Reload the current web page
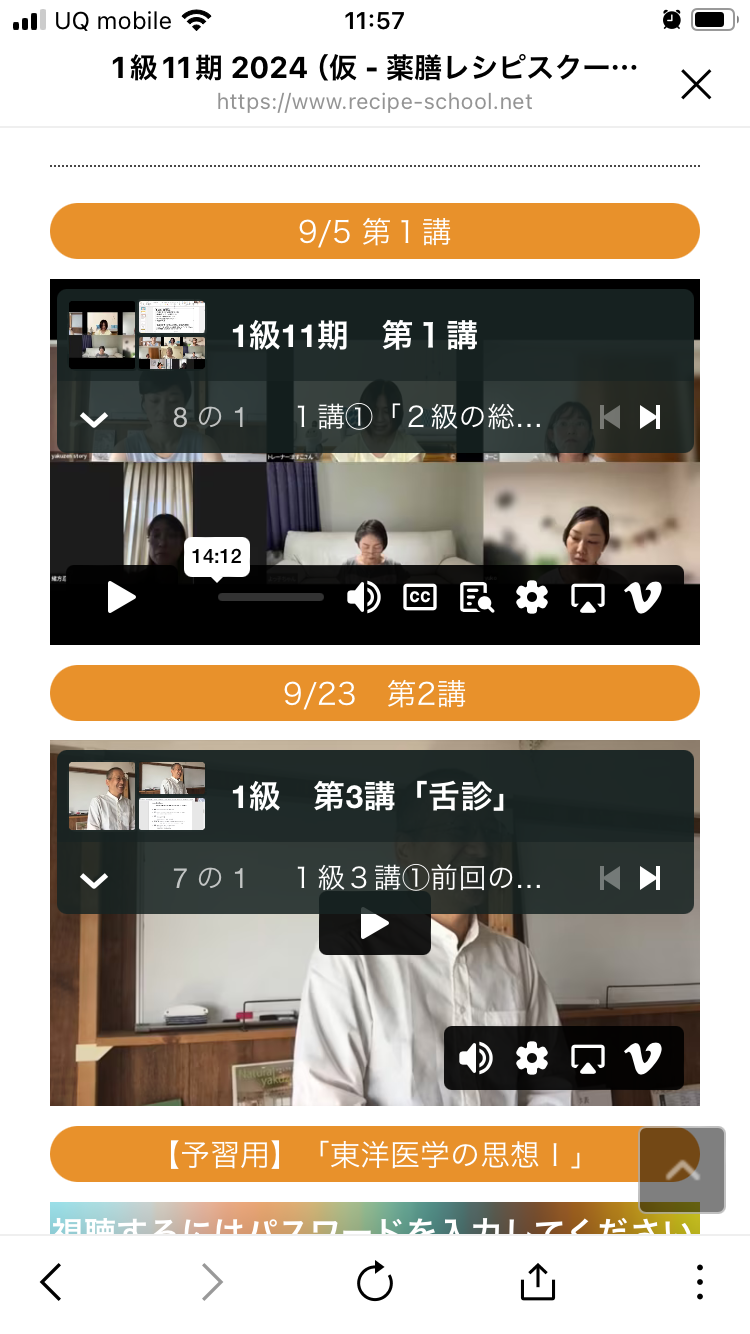The width and height of the screenshot is (750, 1334). (x=375, y=1282)
